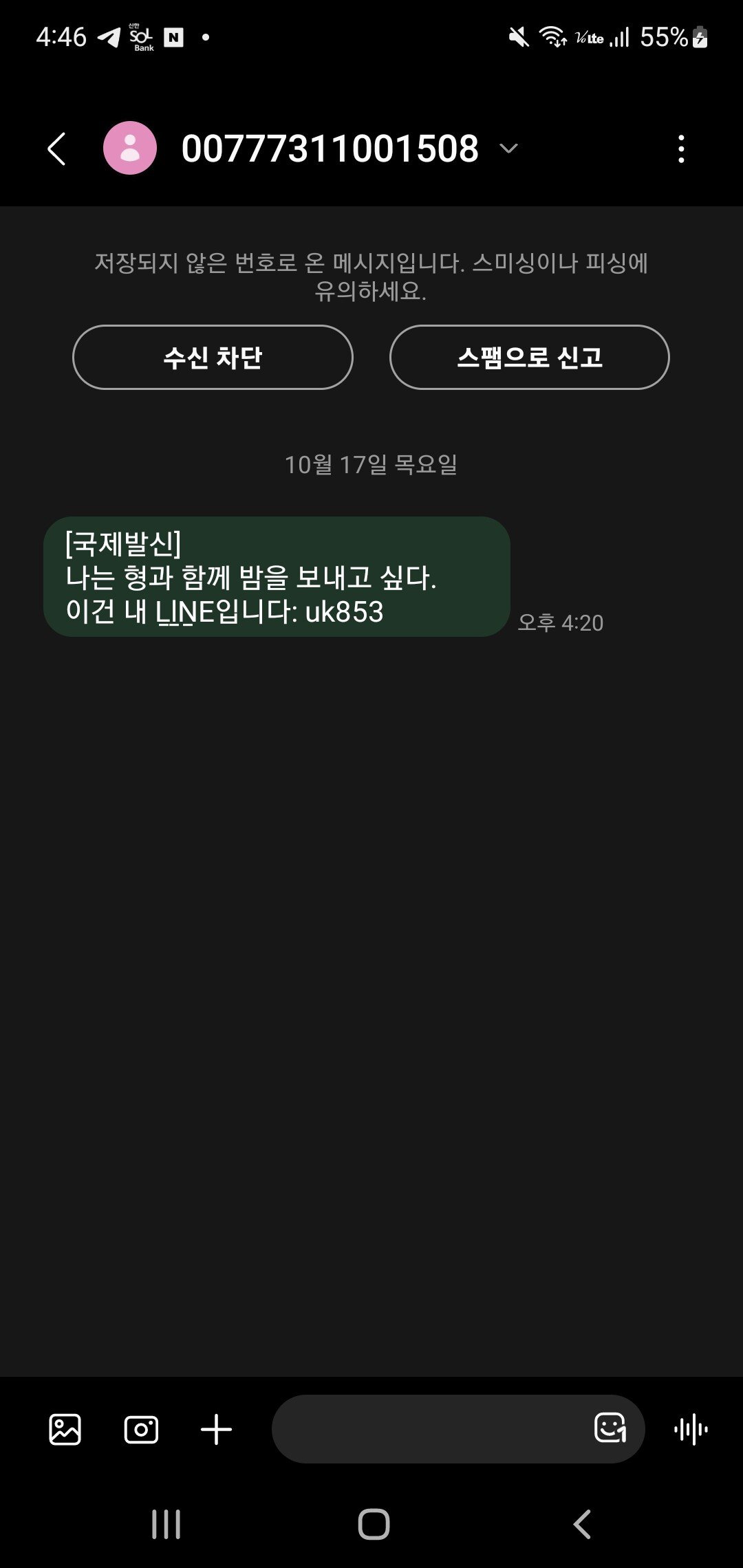743x1568 pixels.
Task: Open recent apps from navigation bar
Action: pos(166,1525)
